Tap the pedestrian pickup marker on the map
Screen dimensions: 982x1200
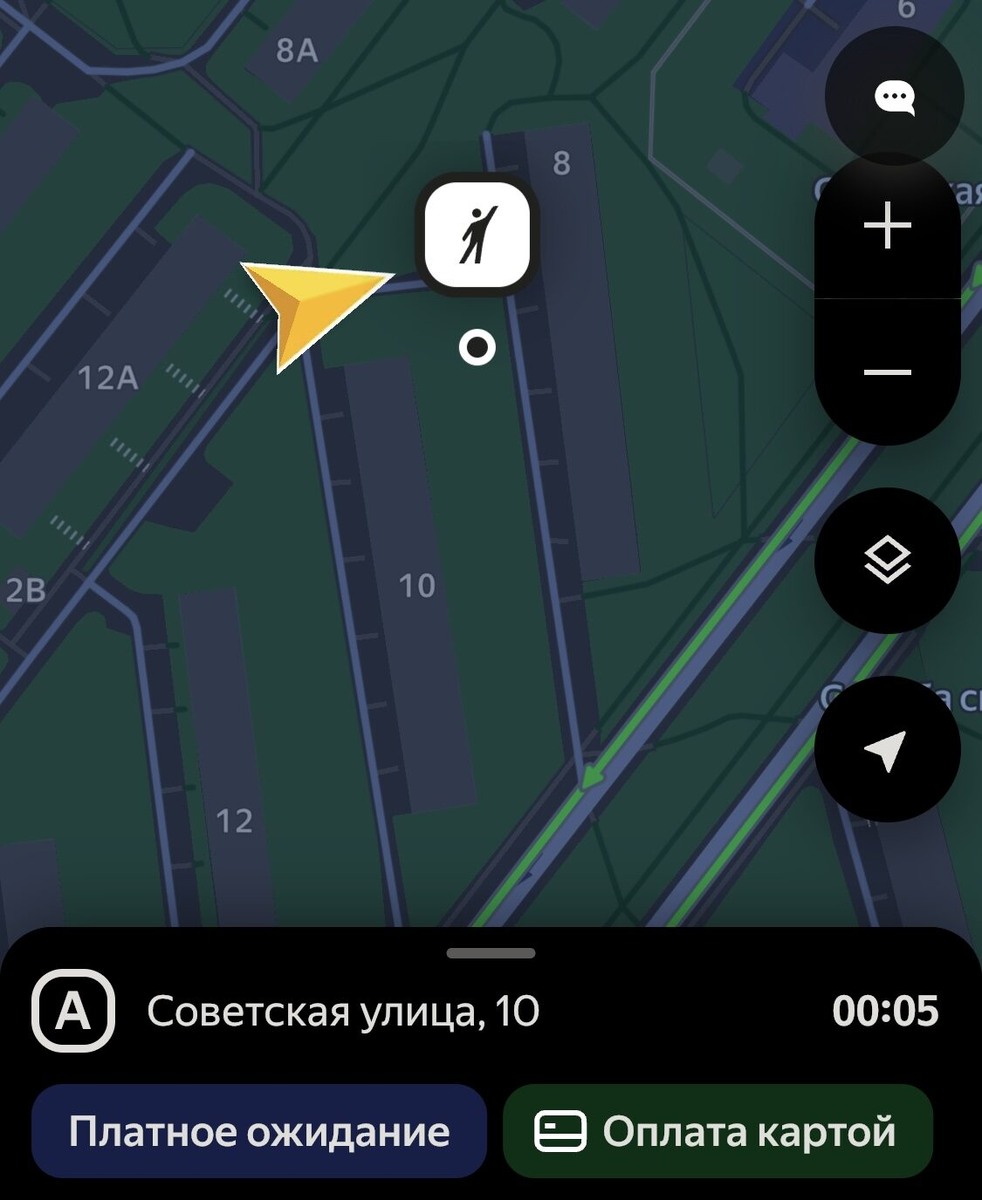coord(477,231)
